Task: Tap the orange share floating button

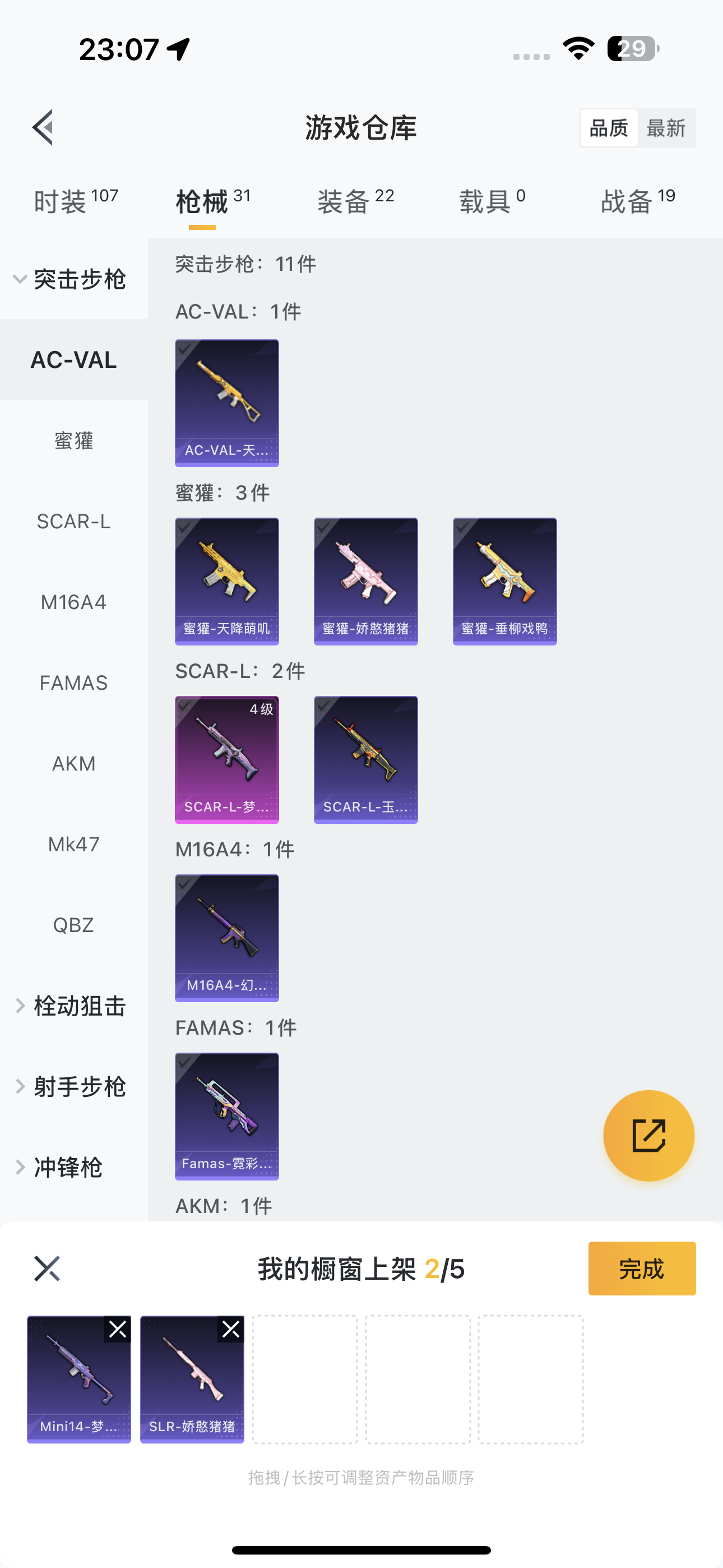Action: (x=649, y=1136)
